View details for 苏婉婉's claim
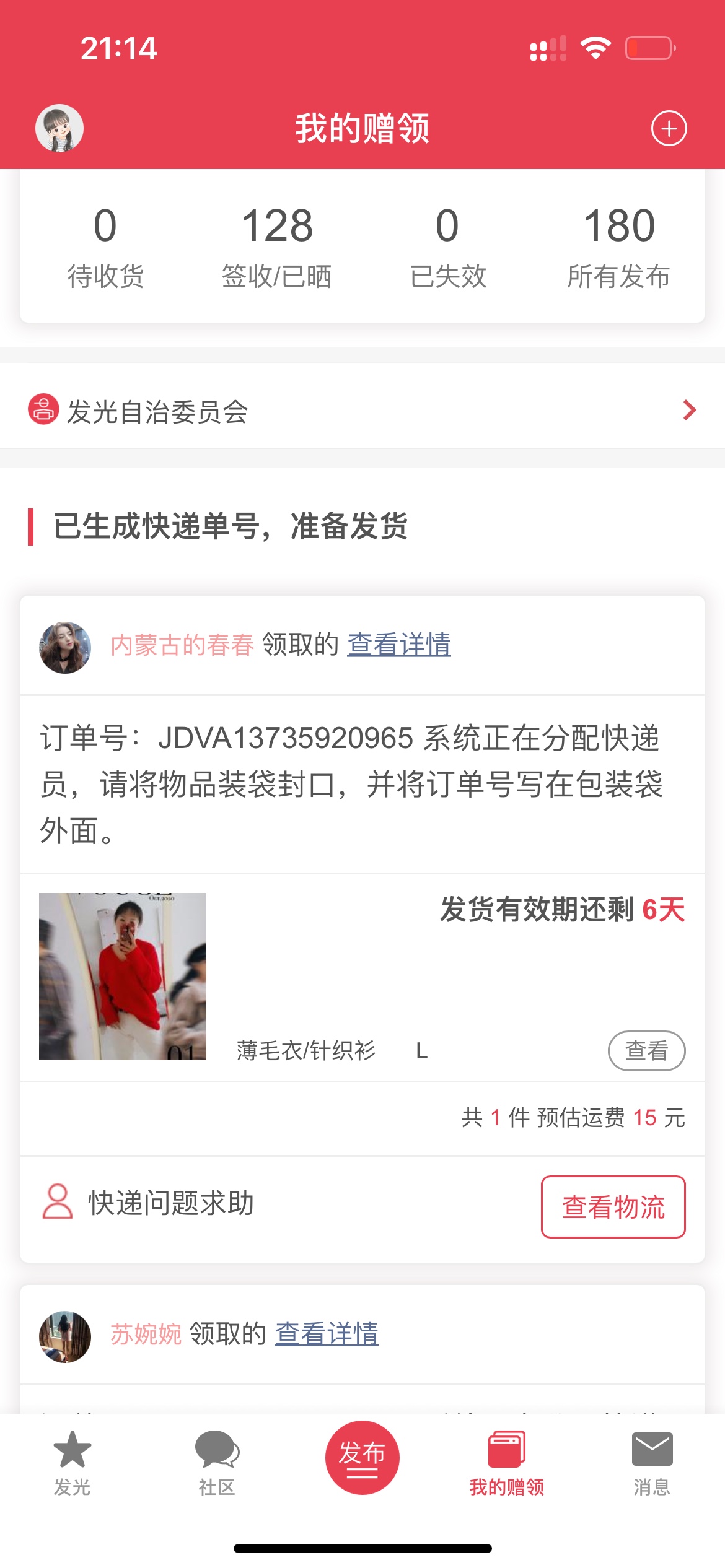 click(x=327, y=1334)
